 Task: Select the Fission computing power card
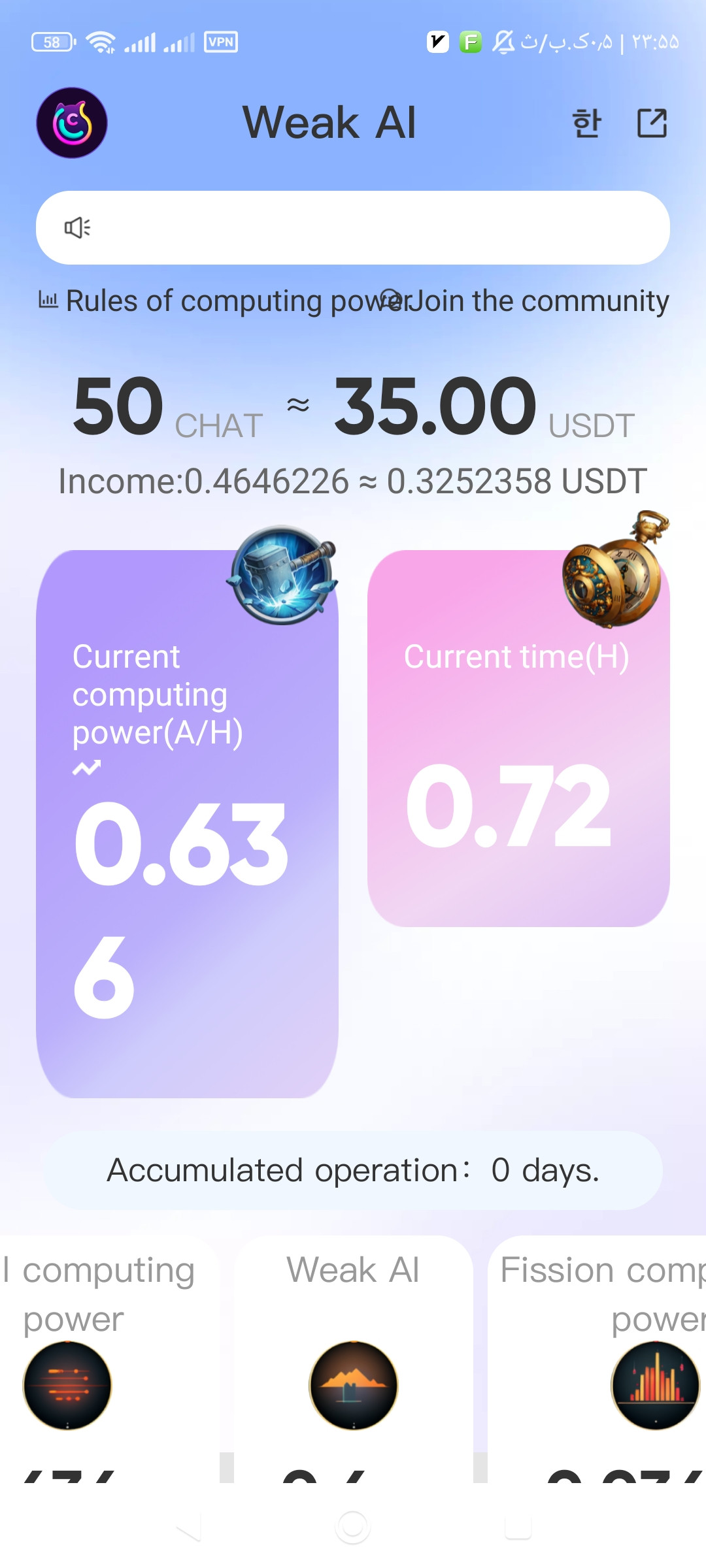click(597, 1359)
